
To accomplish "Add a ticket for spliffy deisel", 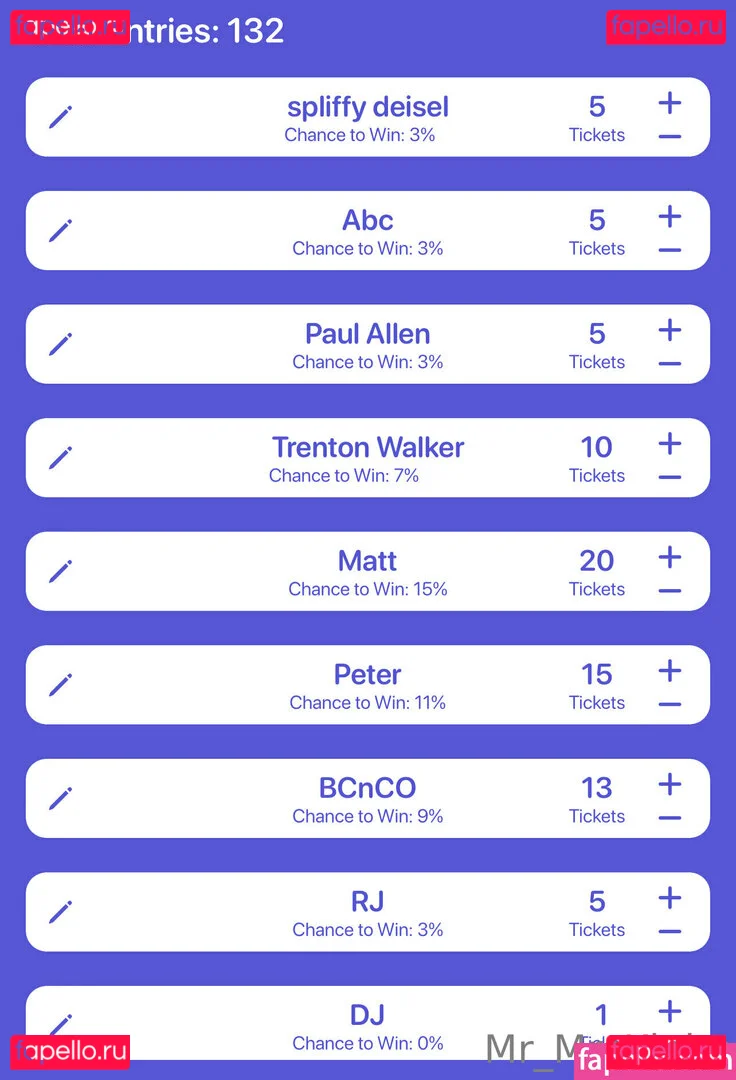I will [x=670, y=103].
